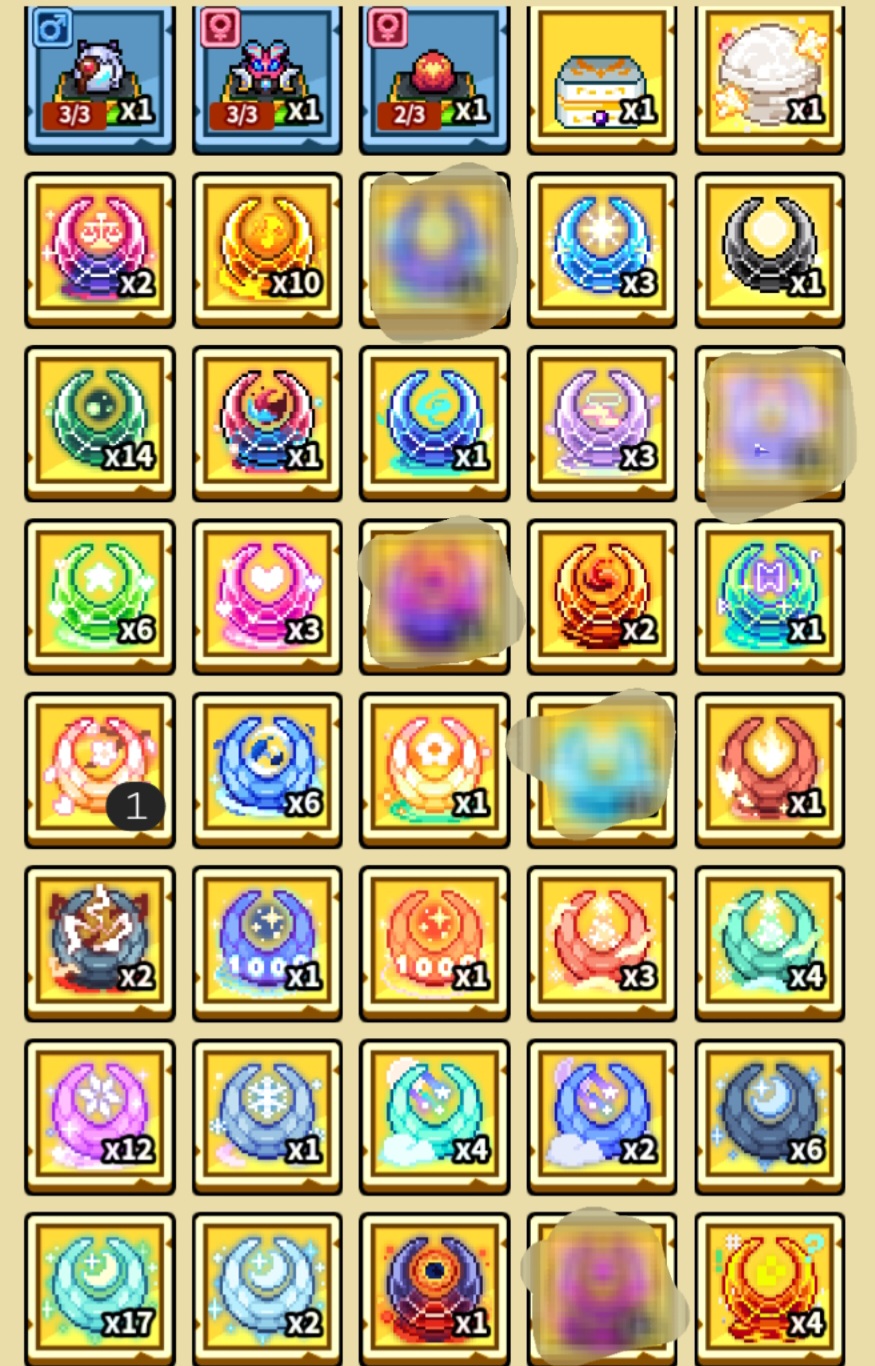Choose the pink heart orb x3
The height and width of the screenshot is (1366, 875).
pos(267,596)
